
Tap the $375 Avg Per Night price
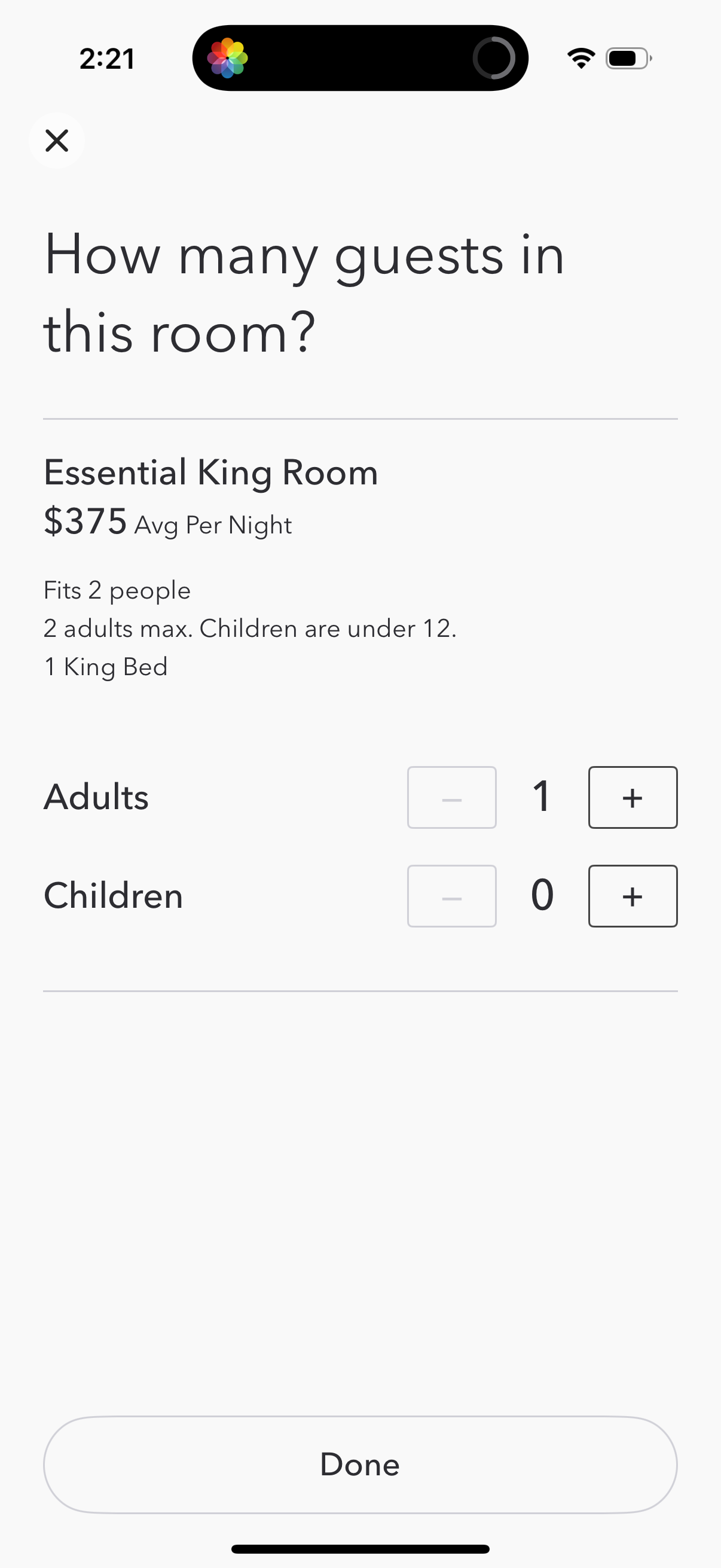pyautogui.click(x=167, y=522)
